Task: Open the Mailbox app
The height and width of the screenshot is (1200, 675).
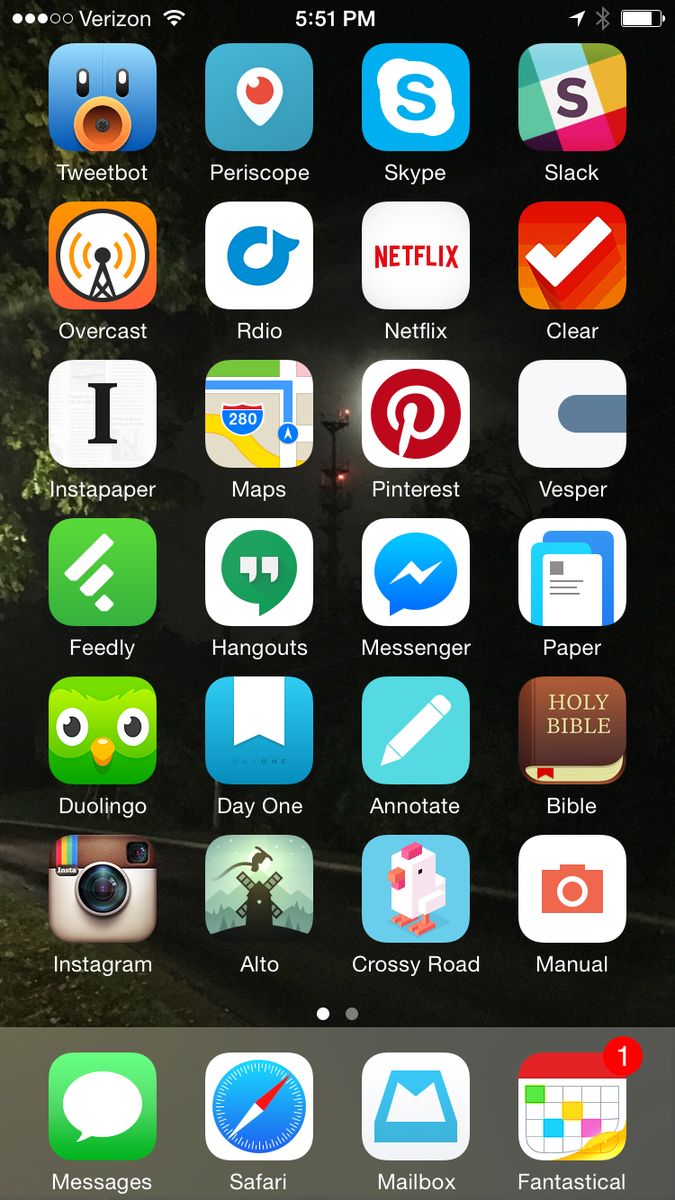Action: (x=415, y=1106)
